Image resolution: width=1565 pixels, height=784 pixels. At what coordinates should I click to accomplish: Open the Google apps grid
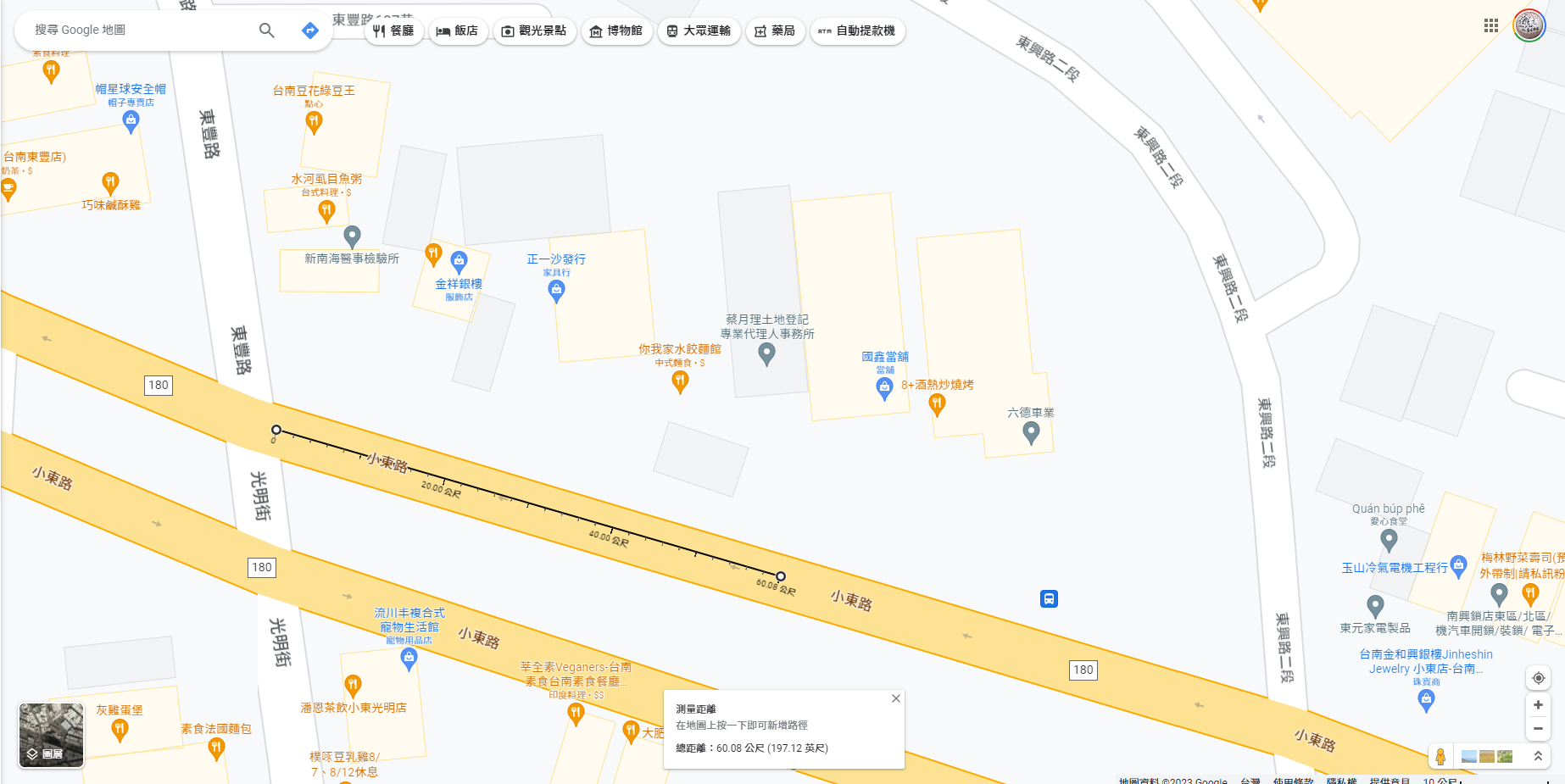[x=1491, y=25]
